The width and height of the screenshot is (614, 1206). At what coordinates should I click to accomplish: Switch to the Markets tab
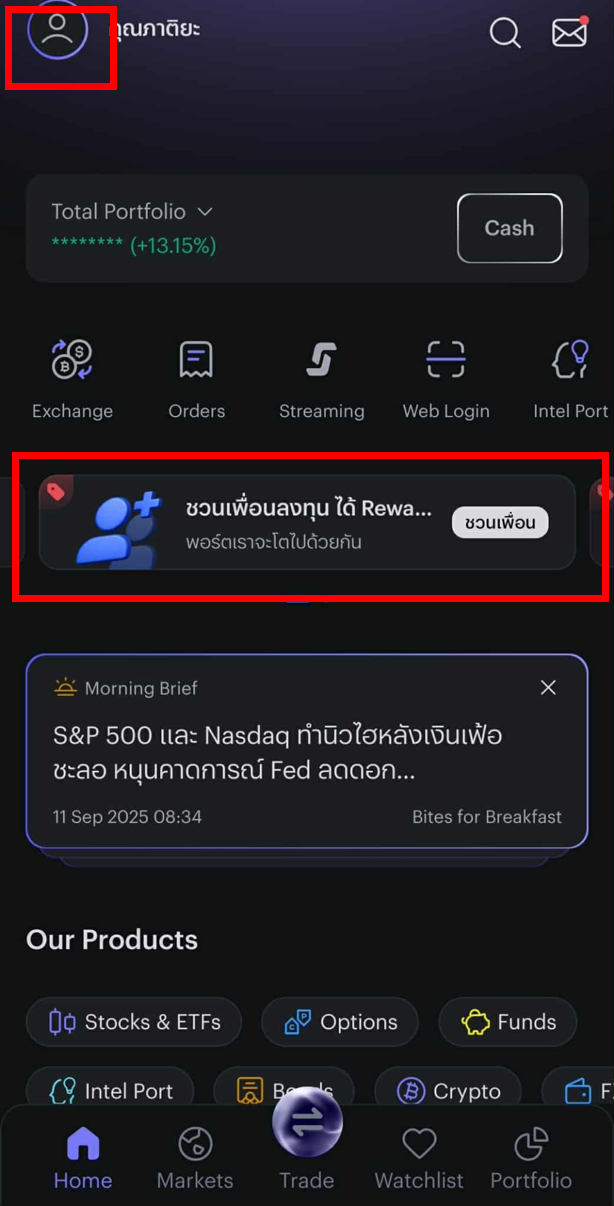point(195,1158)
